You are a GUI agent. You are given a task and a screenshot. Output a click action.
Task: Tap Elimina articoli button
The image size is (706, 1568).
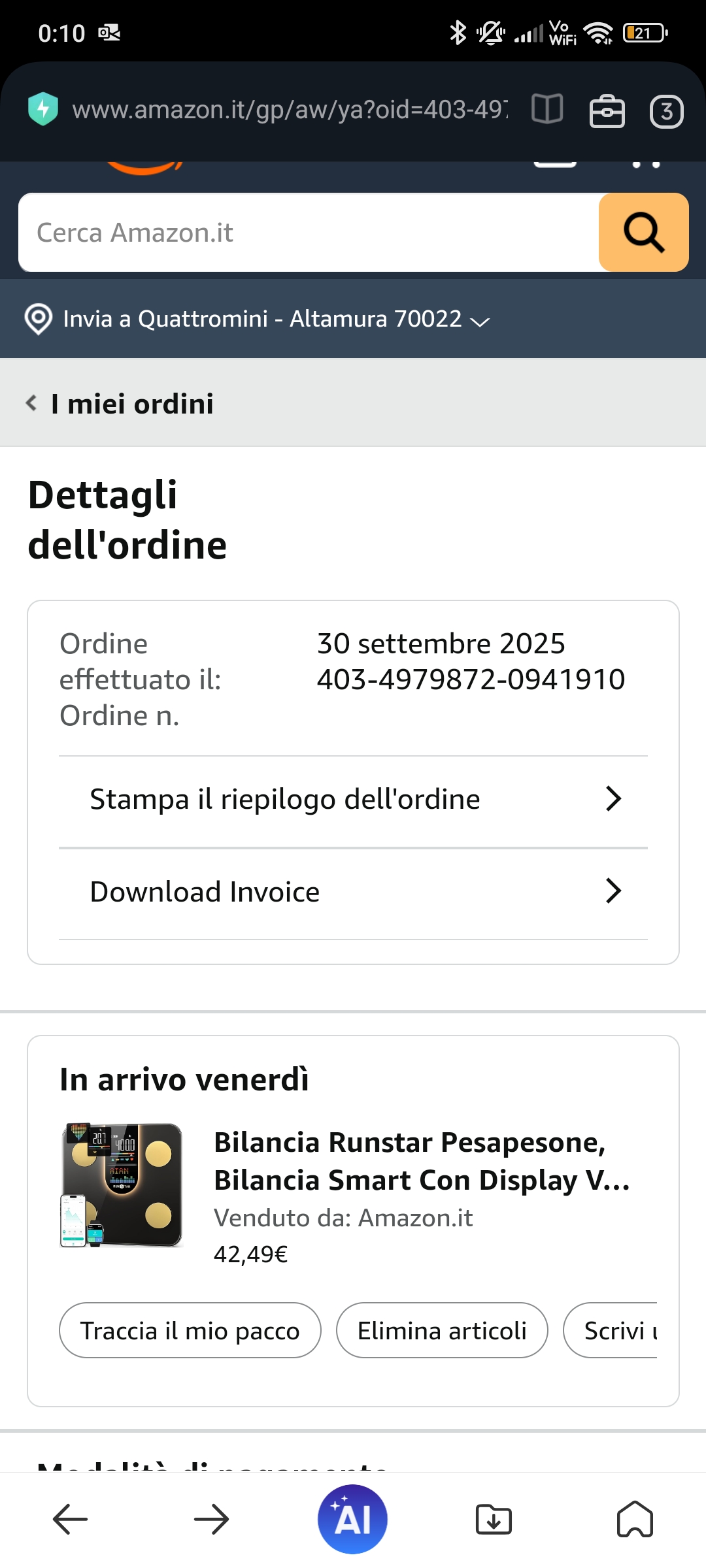(442, 1330)
